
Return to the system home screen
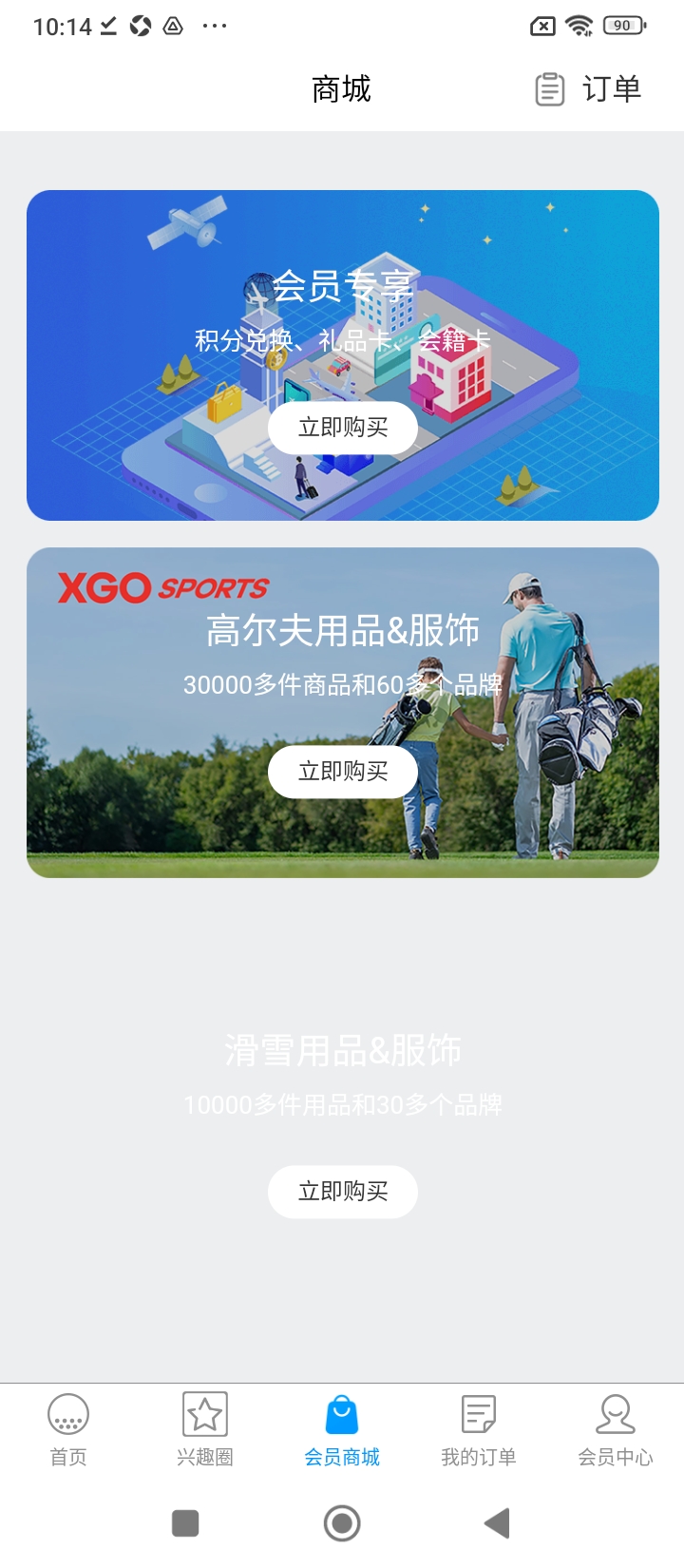click(x=342, y=1523)
